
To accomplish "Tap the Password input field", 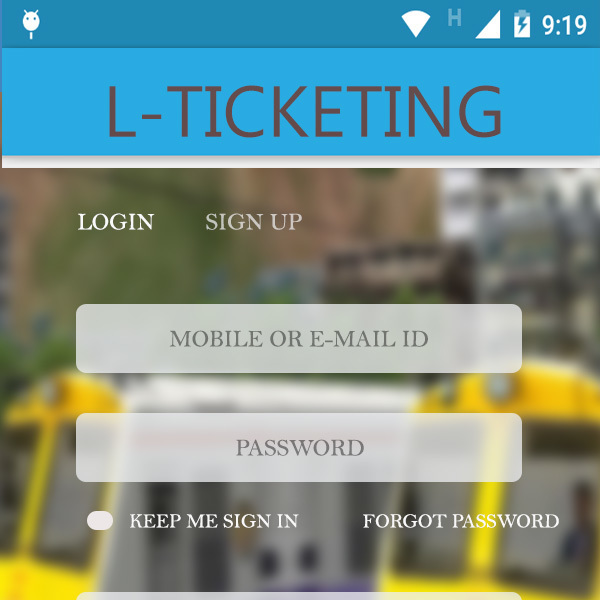I will pyautogui.click(x=298, y=448).
